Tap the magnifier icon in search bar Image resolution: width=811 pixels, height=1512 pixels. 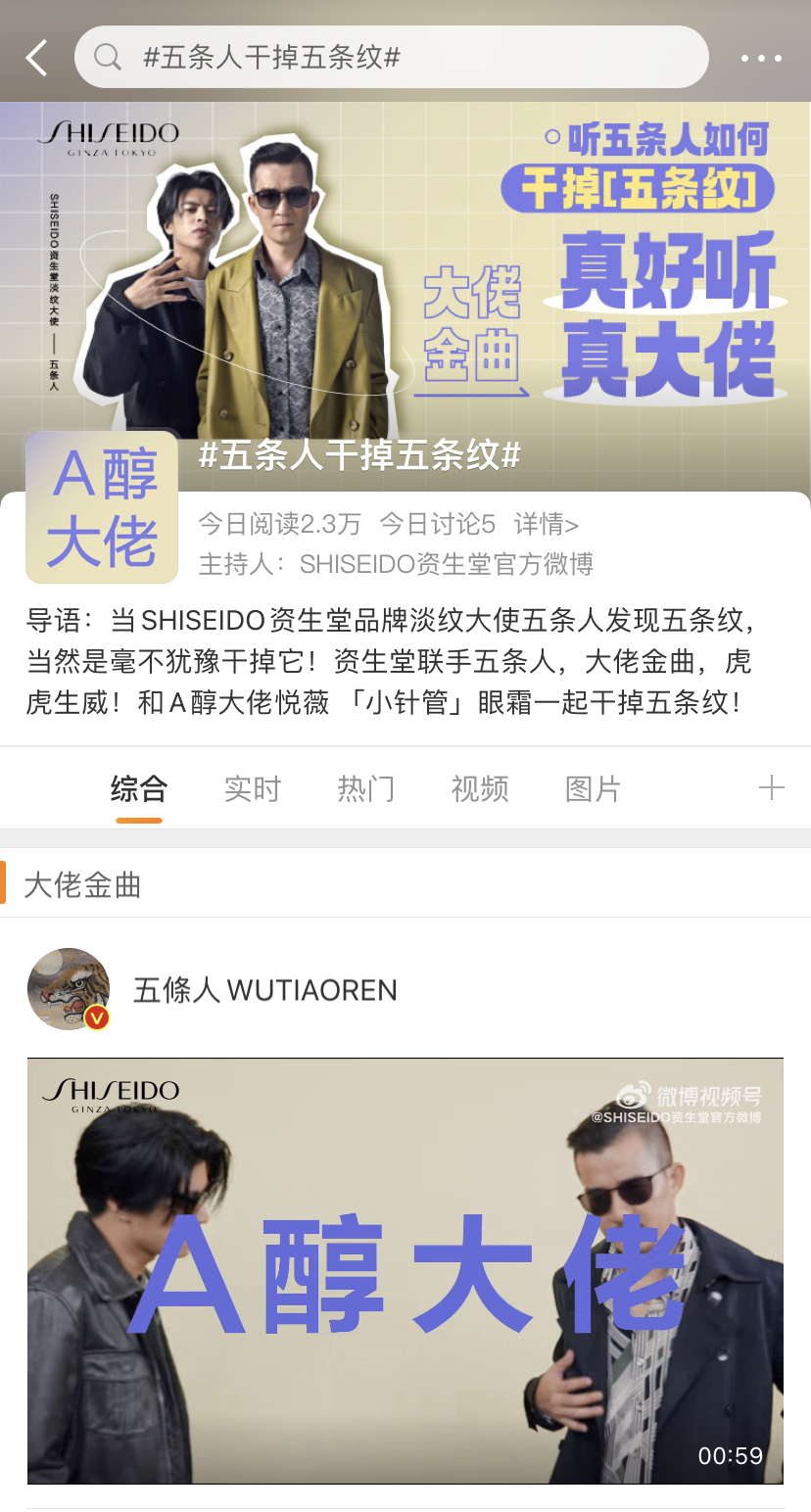pos(108,57)
